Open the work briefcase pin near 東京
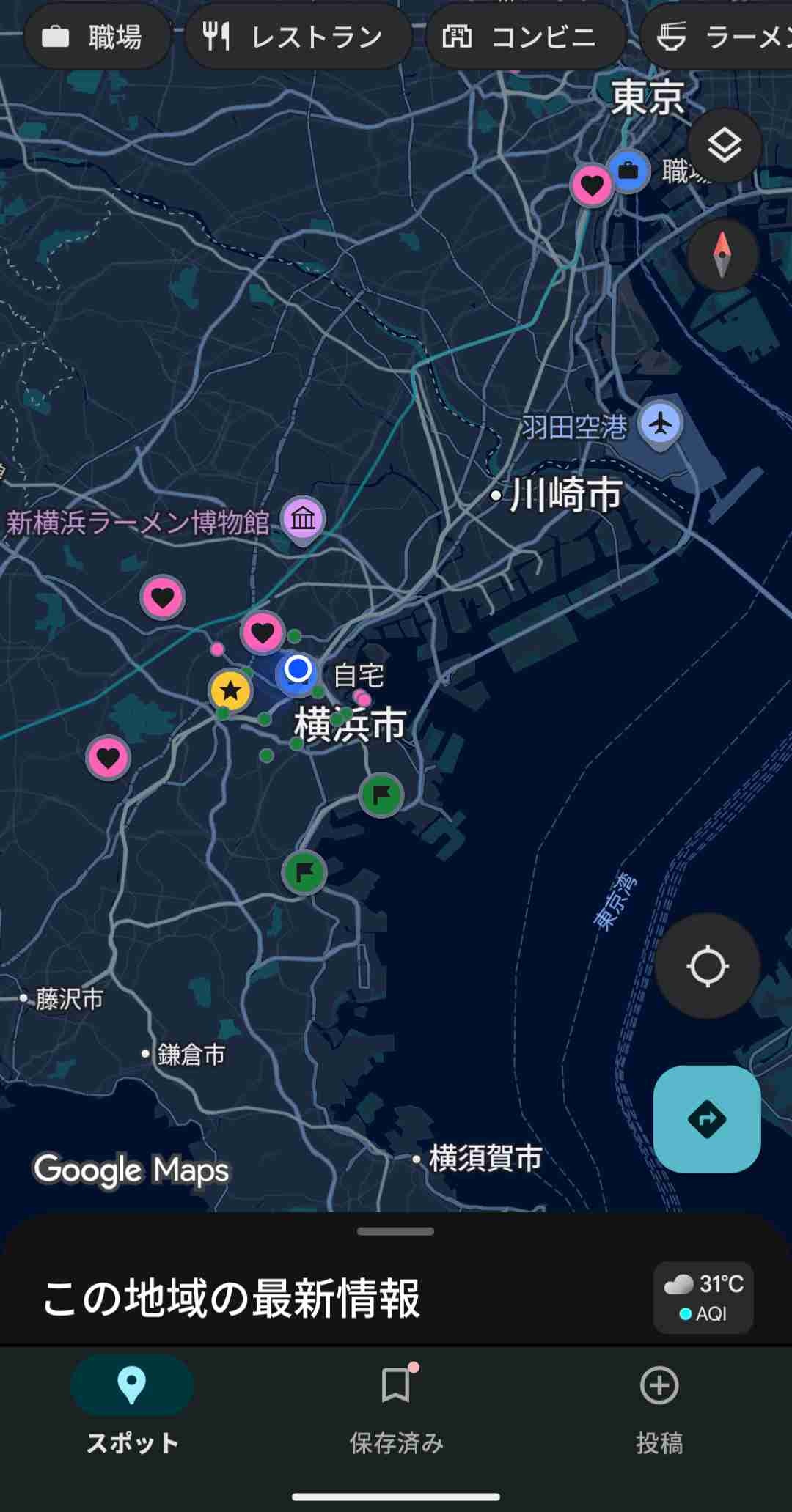The width and height of the screenshot is (792, 1512). [x=628, y=171]
